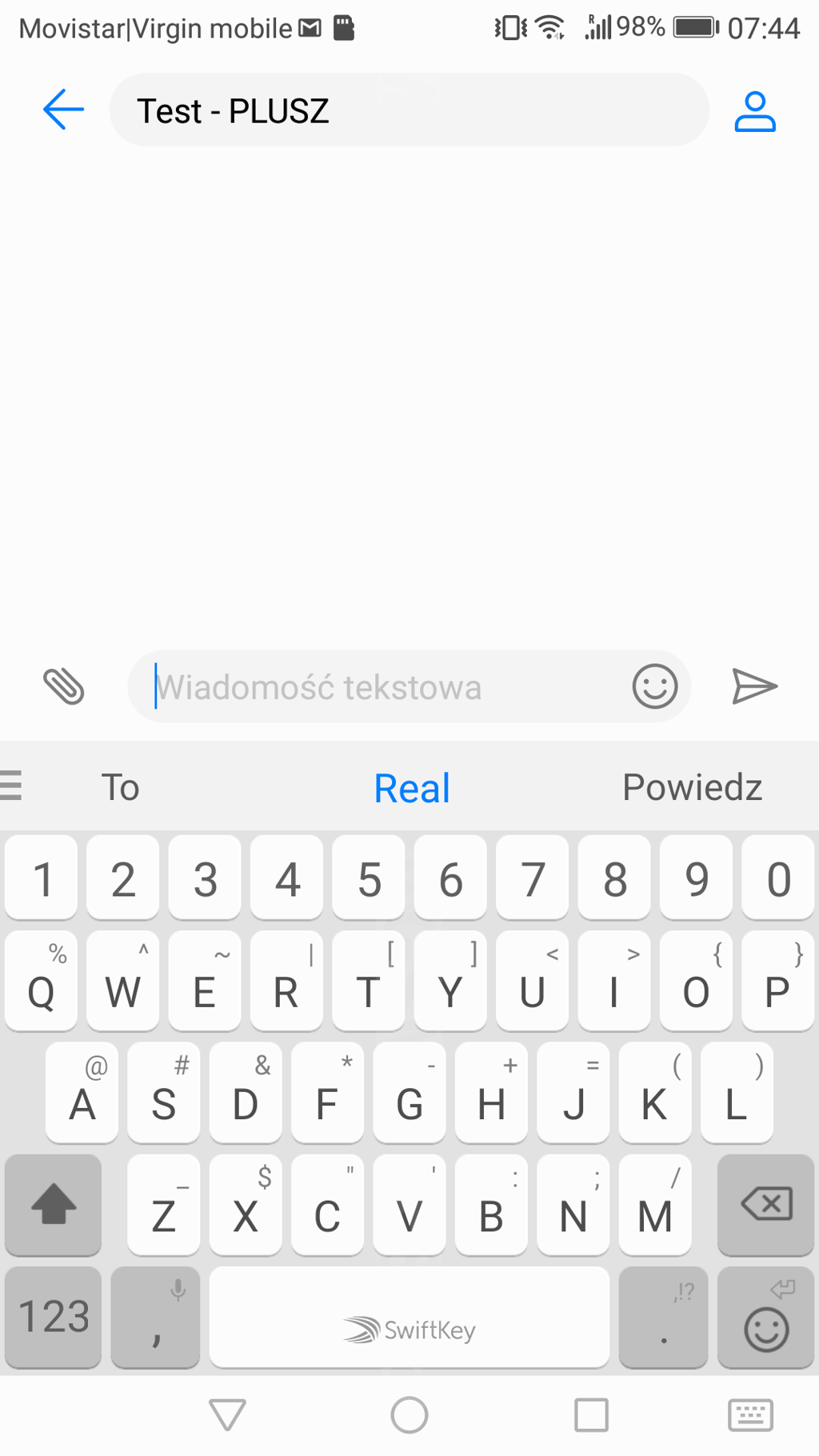Image resolution: width=819 pixels, height=1456 pixels.
Task: Open contact details via the person icon
Action: pyautogui.click(x=754, y=111)
